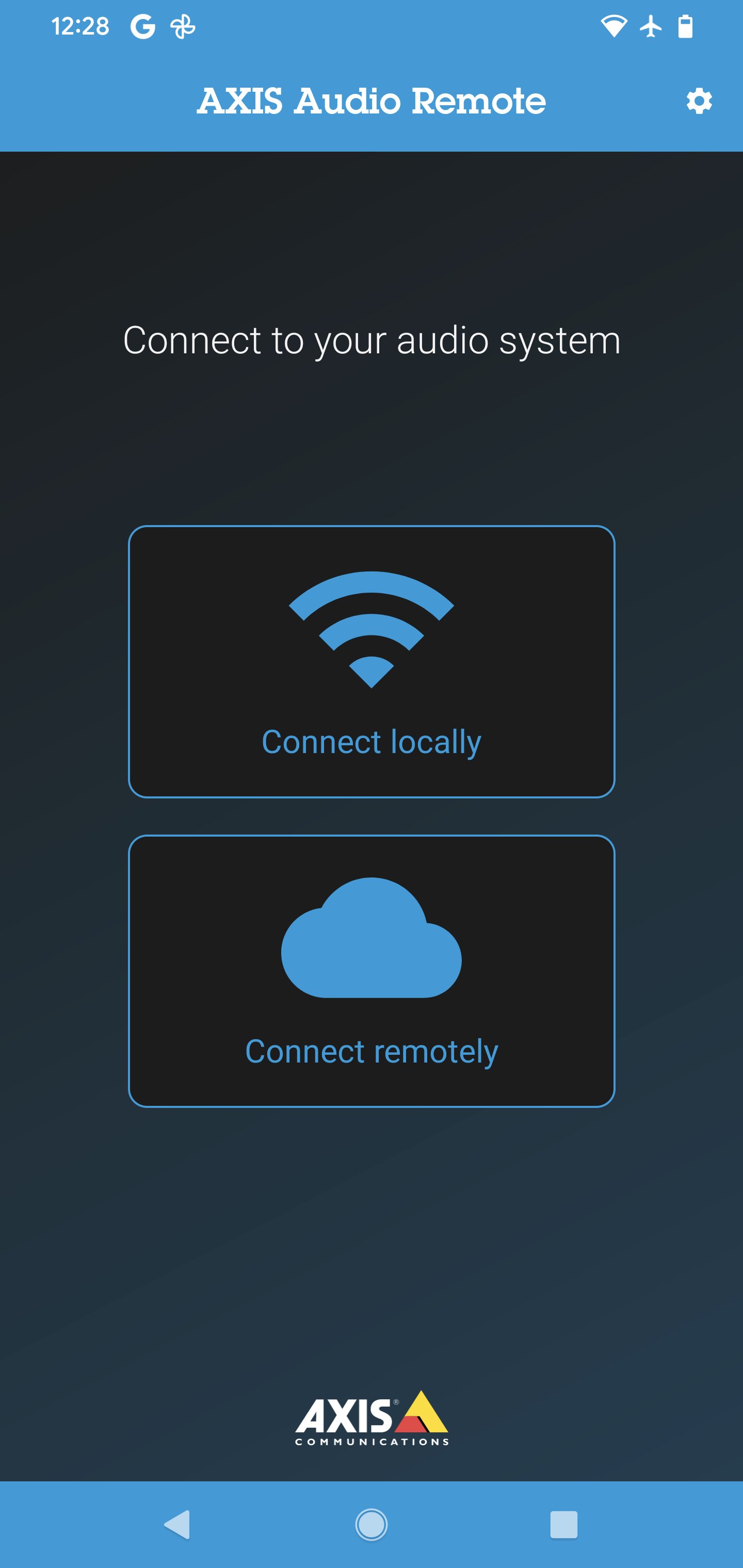
Task: Click the Connect remotely label text
Action: (371, 1051)
